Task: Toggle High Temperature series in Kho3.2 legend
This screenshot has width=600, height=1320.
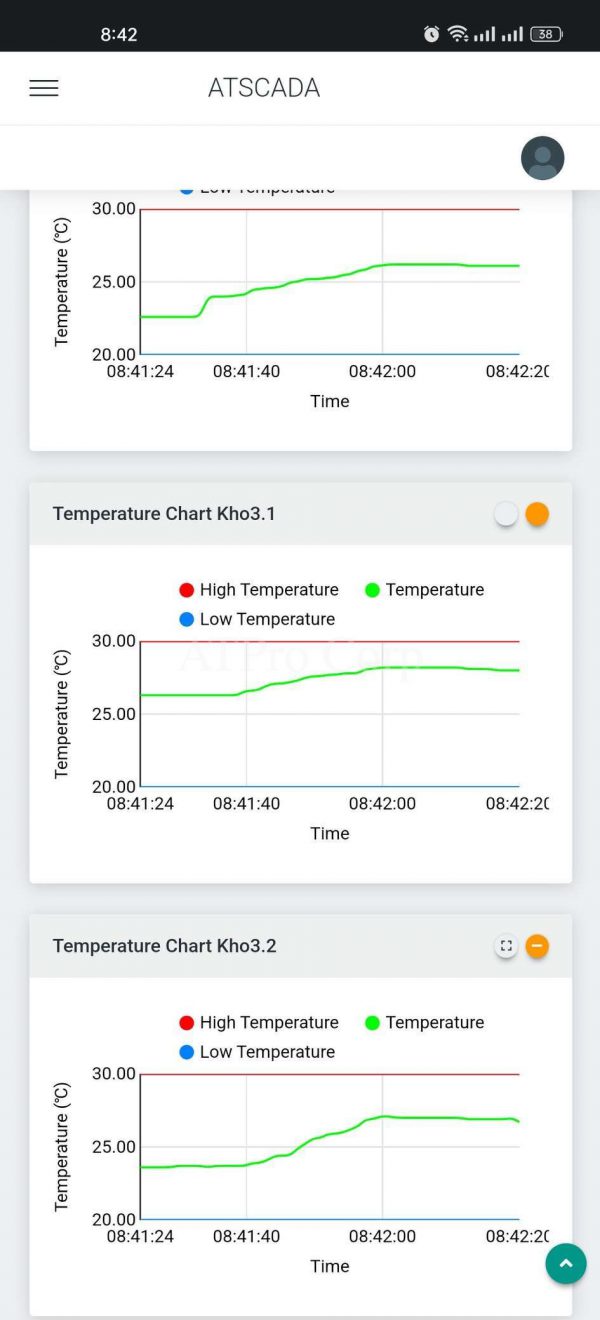Action: tap(259, 1022)
